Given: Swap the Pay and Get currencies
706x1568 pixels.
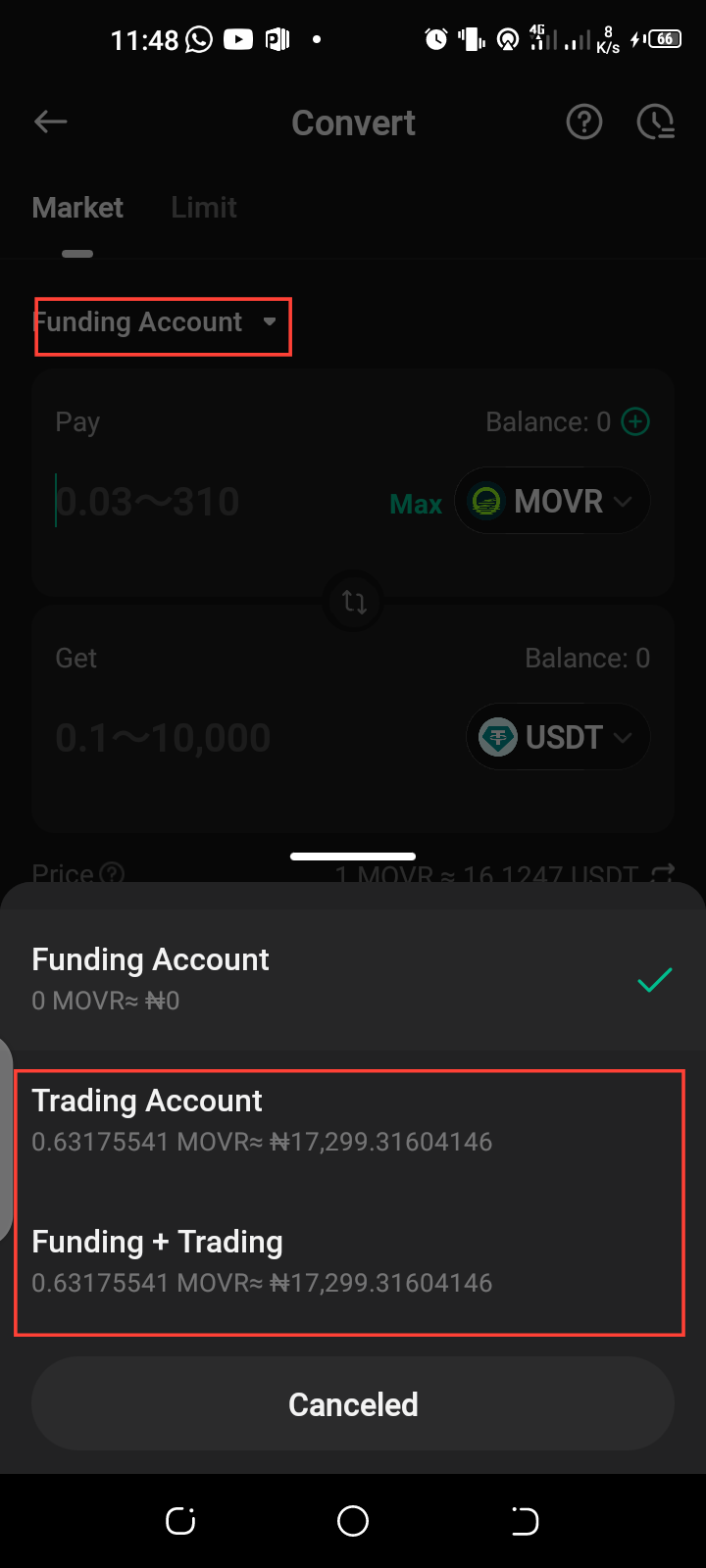Looking at the screenshot, I should 354,602.
